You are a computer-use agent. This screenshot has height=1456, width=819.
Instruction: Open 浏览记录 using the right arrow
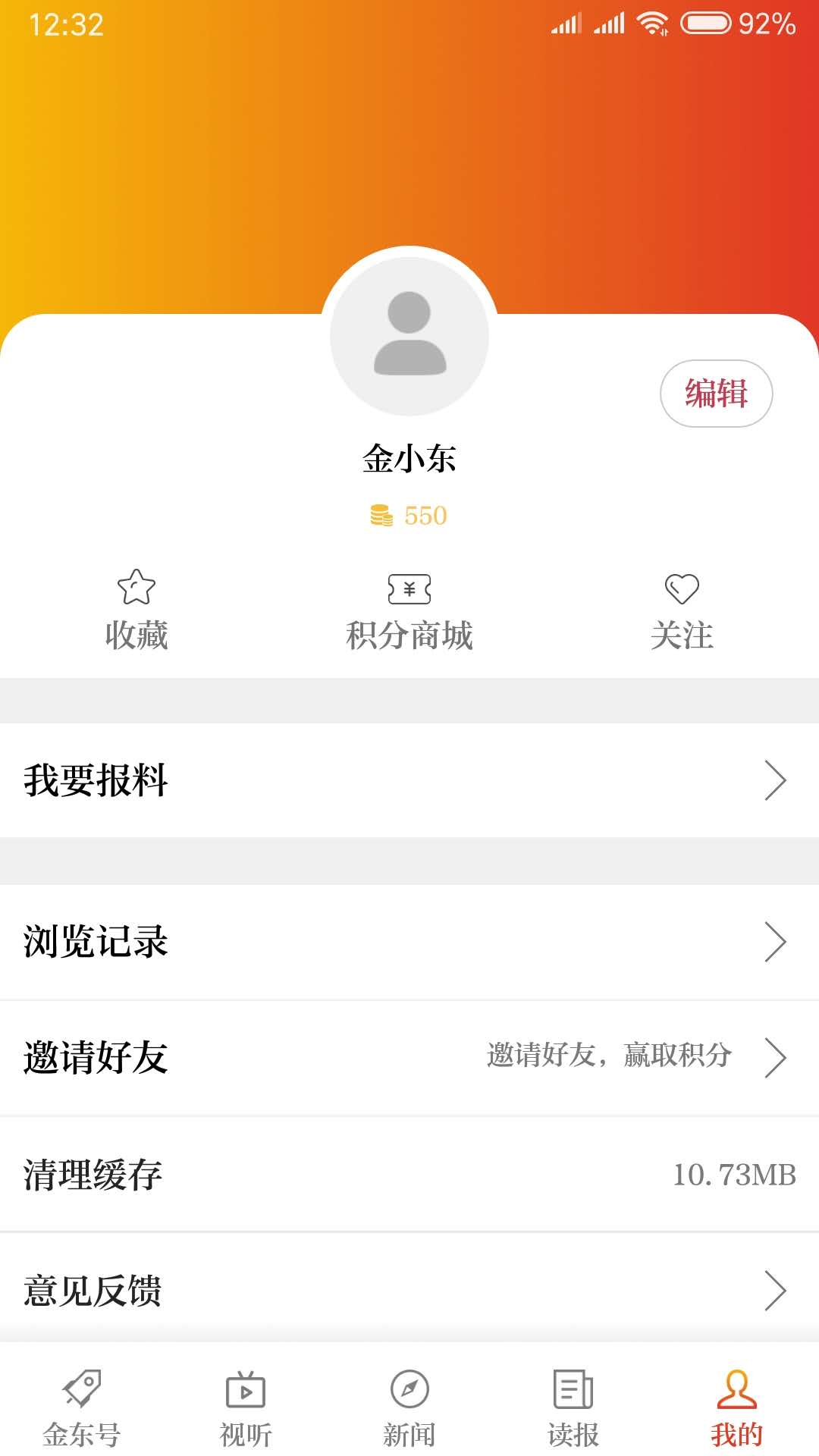pos(775,943)
